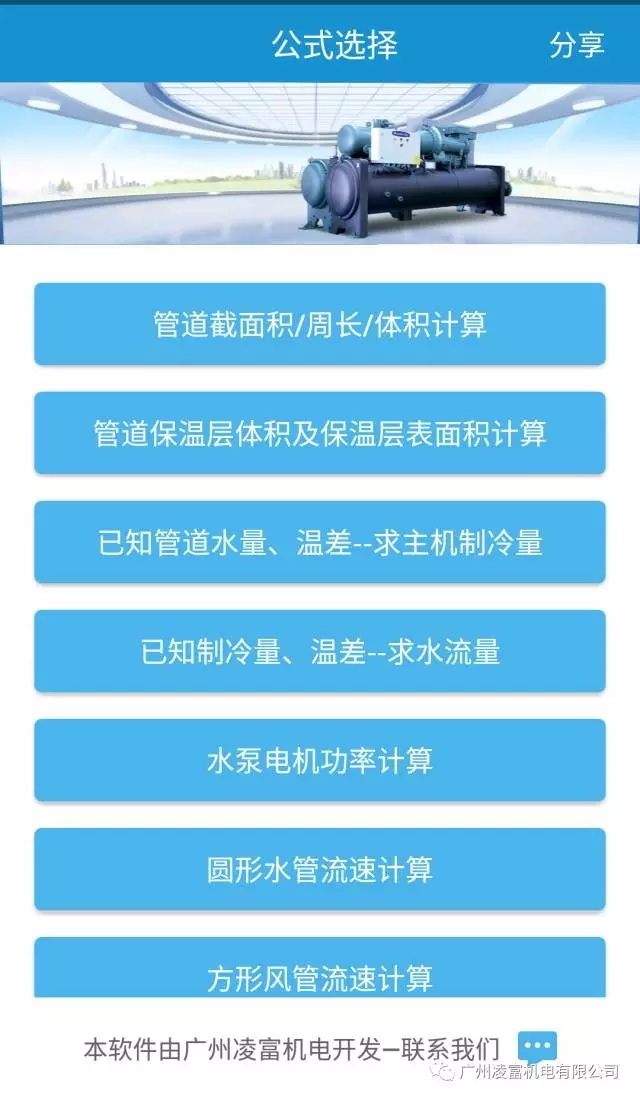Open 管道保温层体积及保温层表面积计算
The height and width of the screenshot is (1100, 640).
pos(320,433)
